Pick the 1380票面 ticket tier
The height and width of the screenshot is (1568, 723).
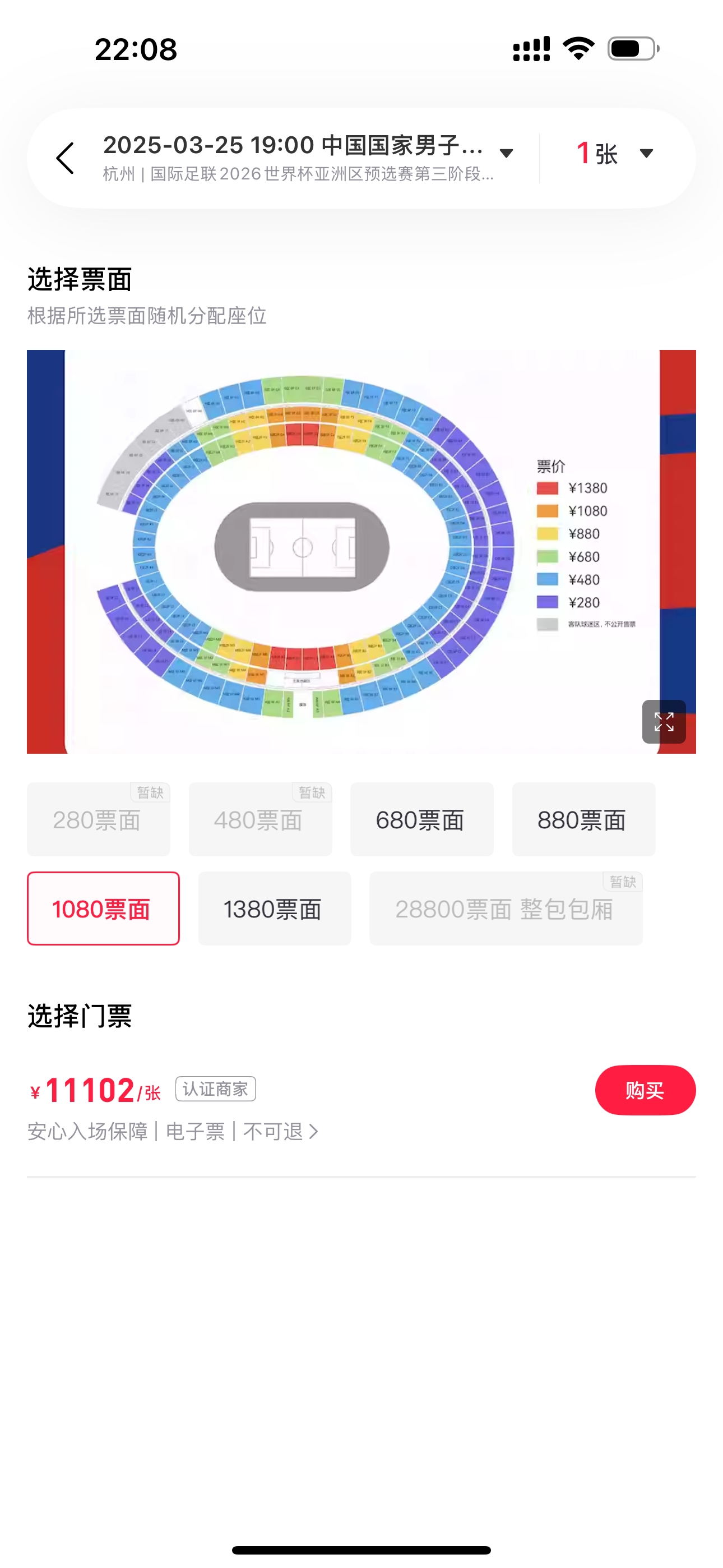pos(274,908)
